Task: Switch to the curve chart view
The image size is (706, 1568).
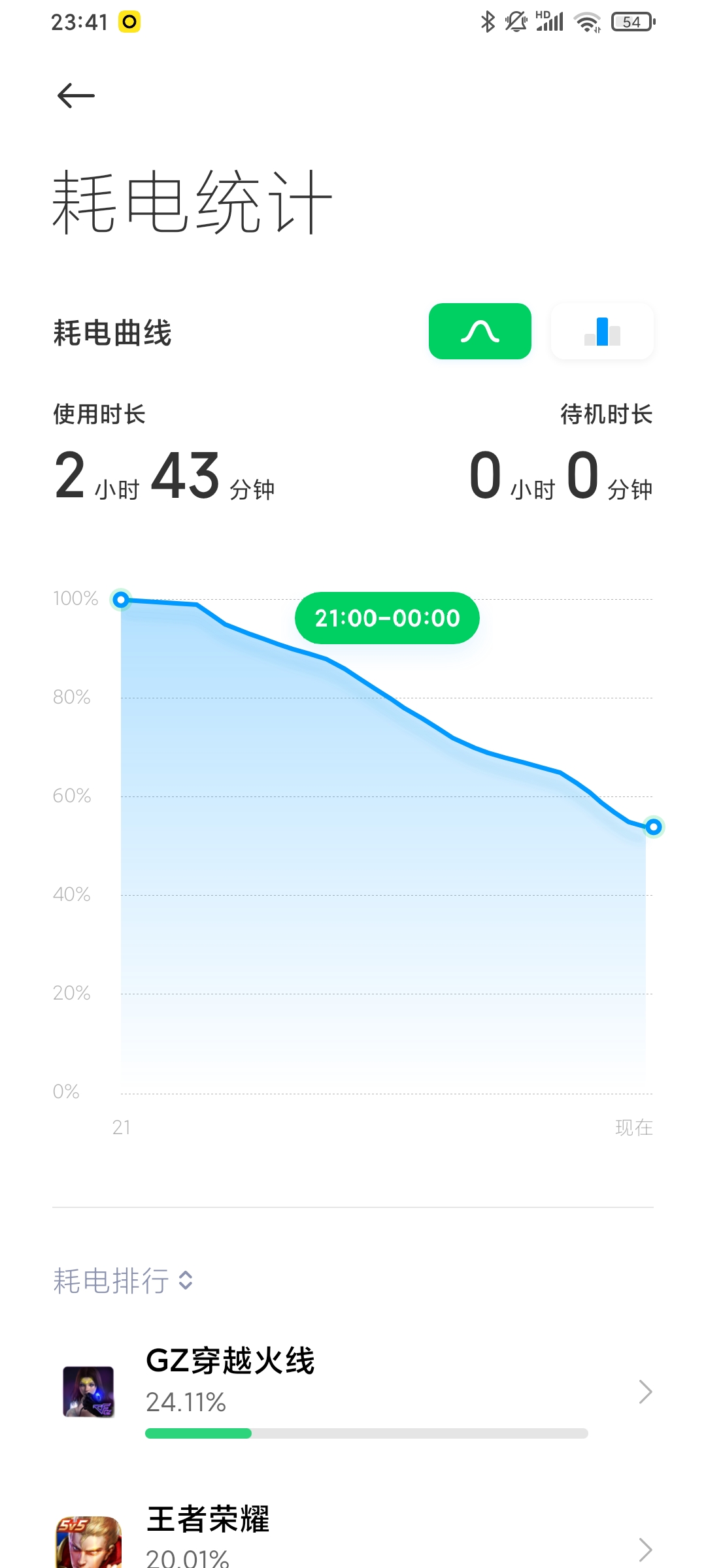Action: pos(480,331)
